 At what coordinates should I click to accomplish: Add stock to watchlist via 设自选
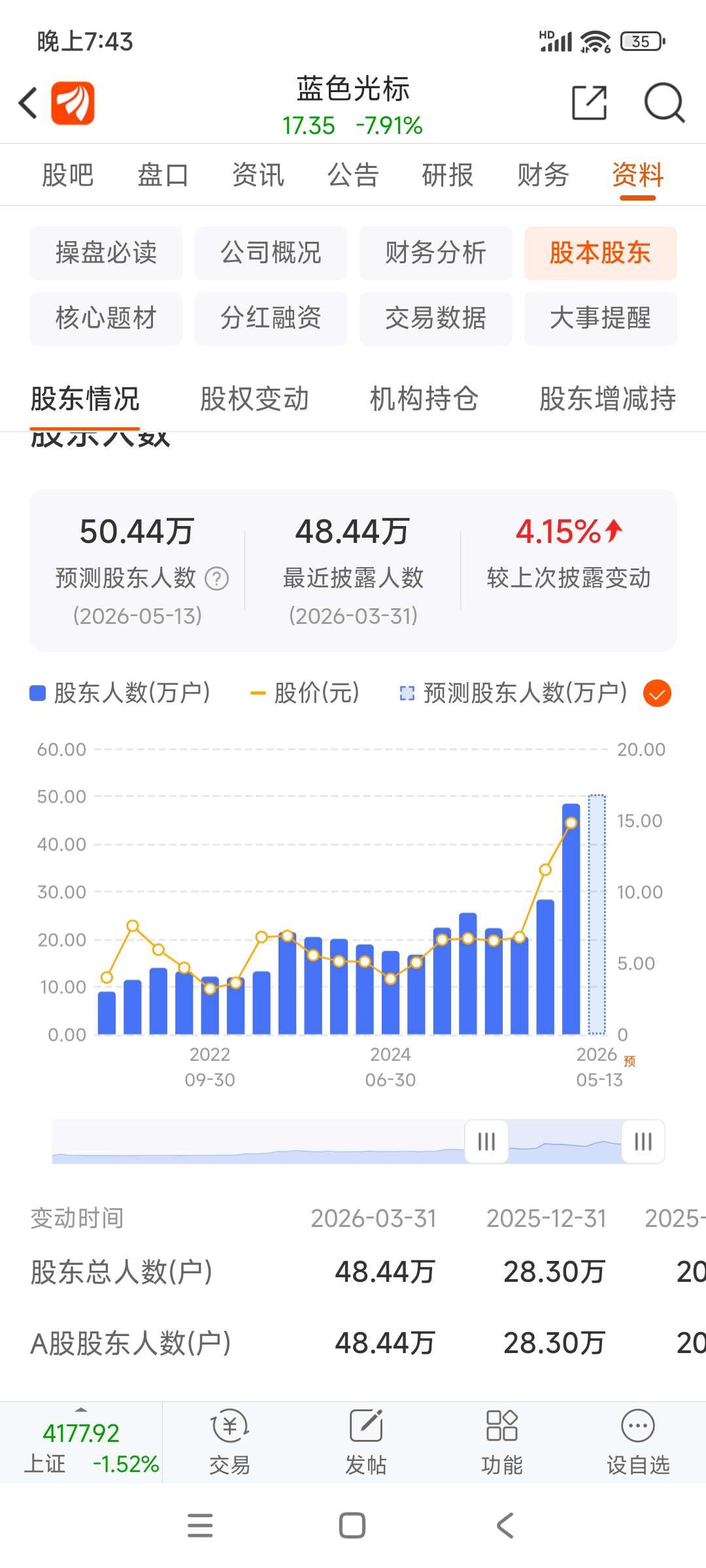638,1443
